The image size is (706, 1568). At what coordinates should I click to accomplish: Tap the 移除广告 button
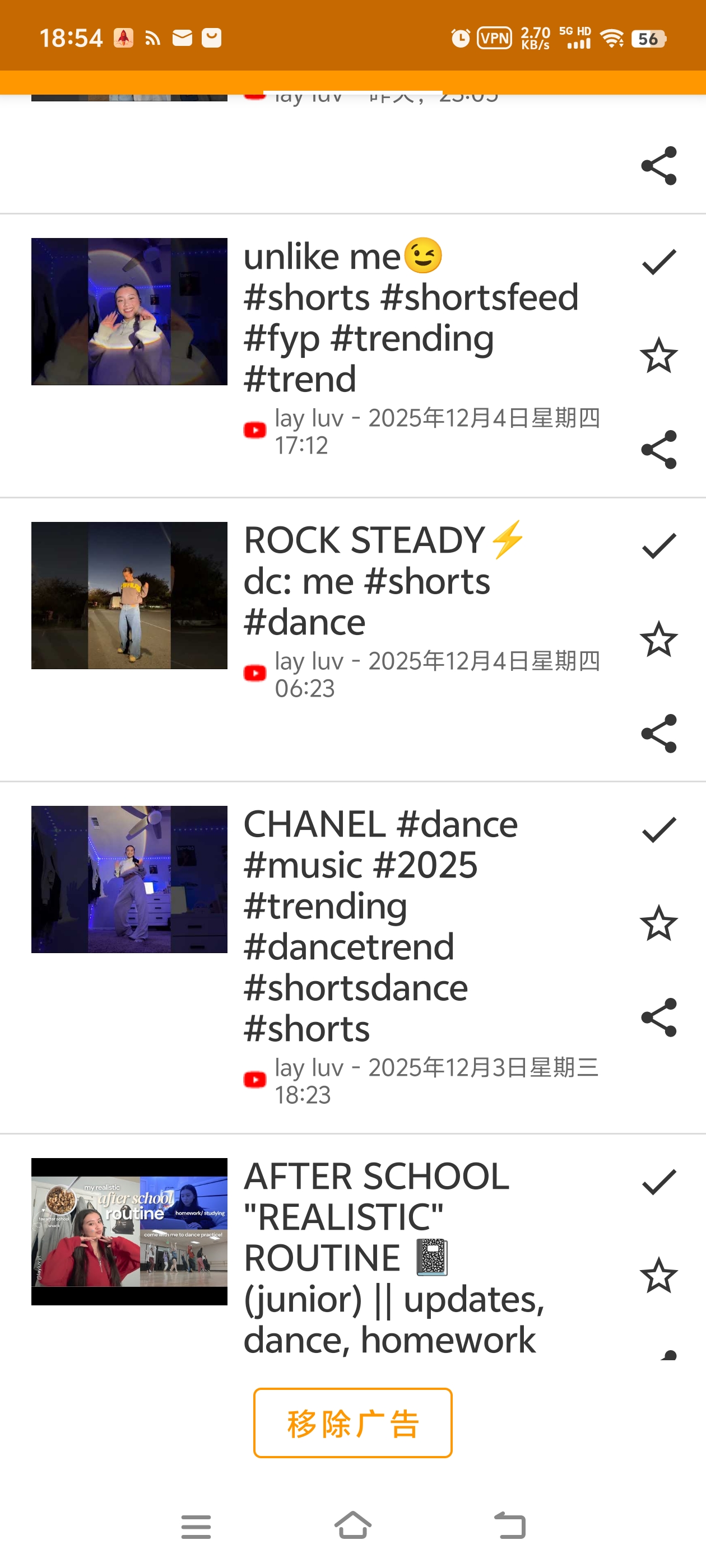point(352,1422)
